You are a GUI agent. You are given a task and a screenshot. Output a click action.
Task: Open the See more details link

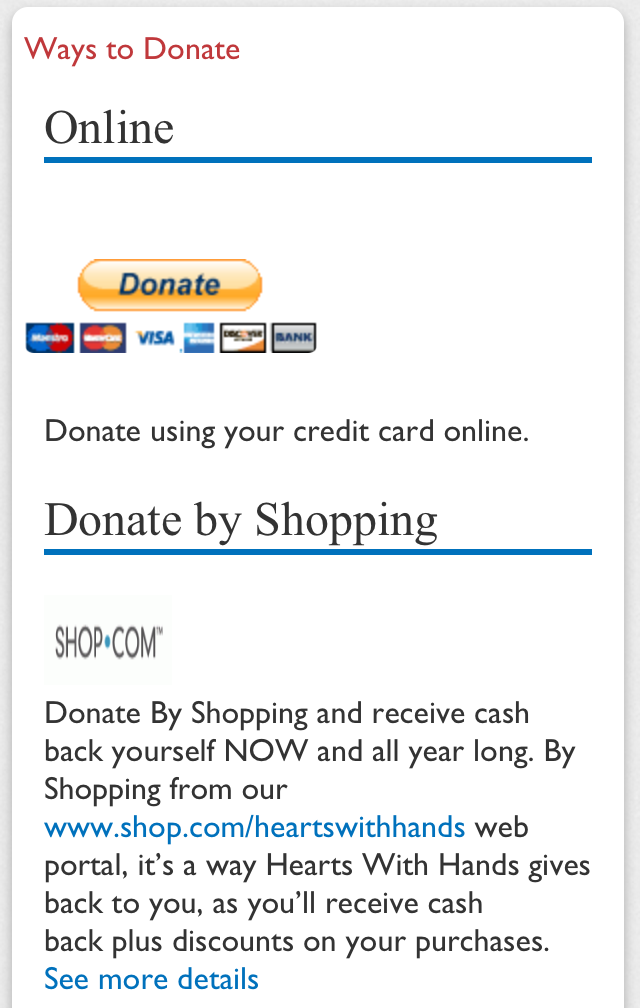[x=151, y=979]
